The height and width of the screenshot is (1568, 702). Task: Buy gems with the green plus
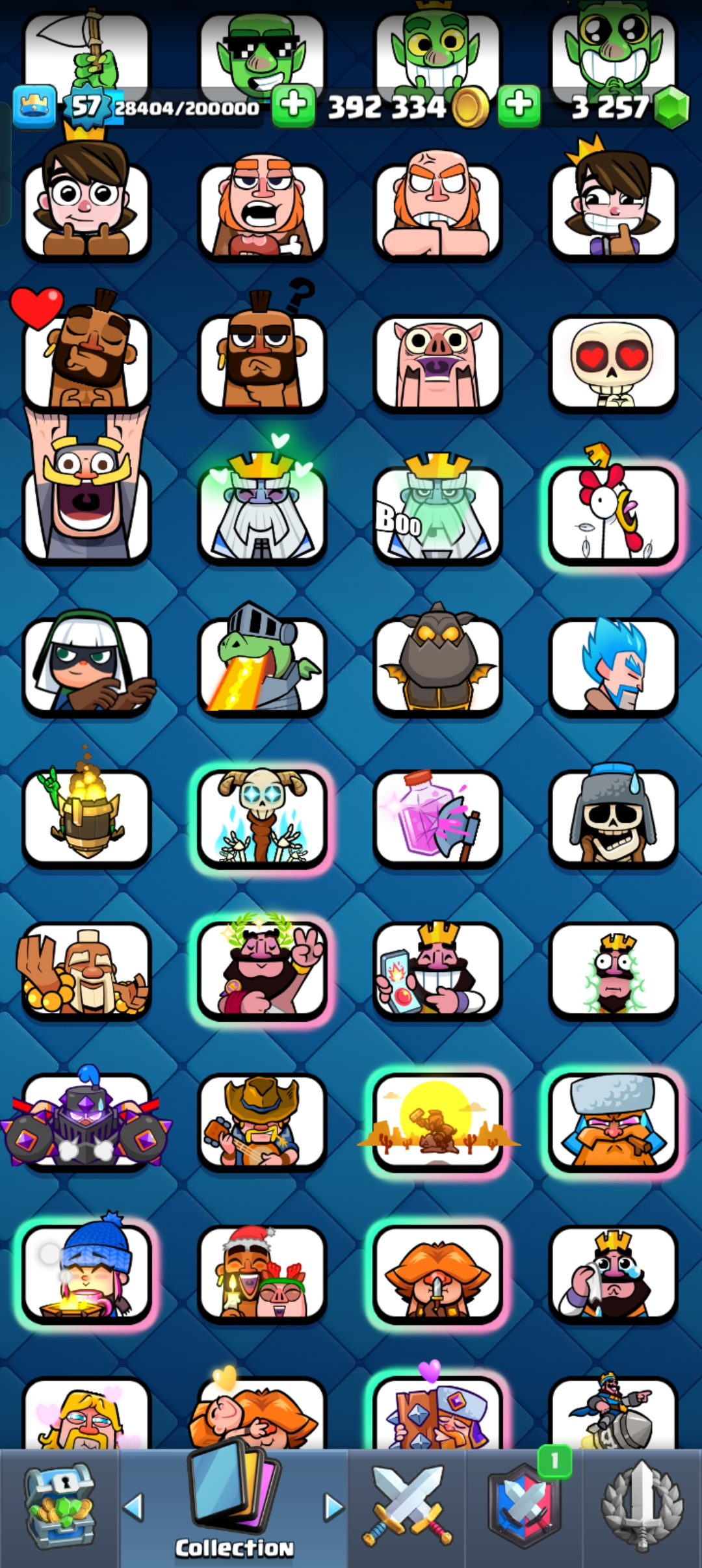click(x=519, y=105)
